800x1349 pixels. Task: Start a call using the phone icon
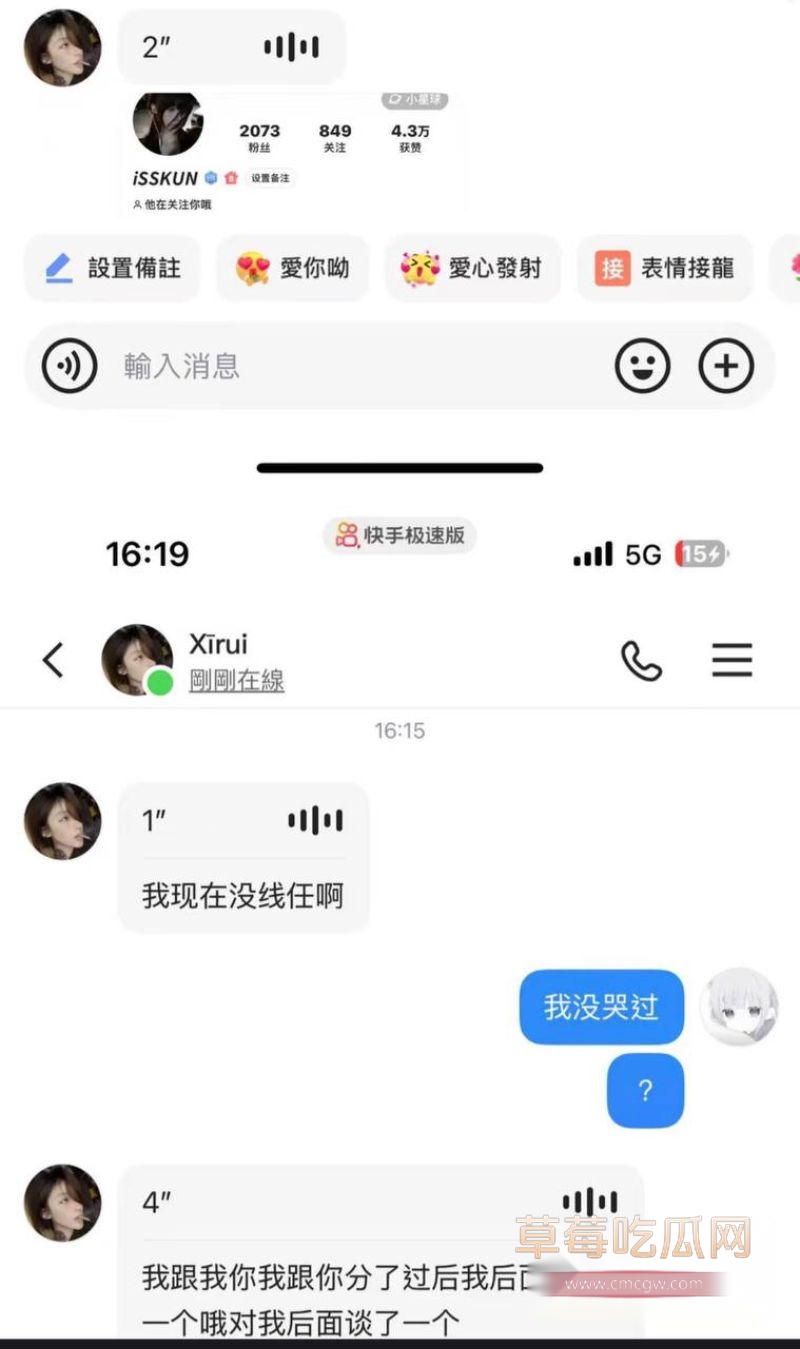coord(643,660)
